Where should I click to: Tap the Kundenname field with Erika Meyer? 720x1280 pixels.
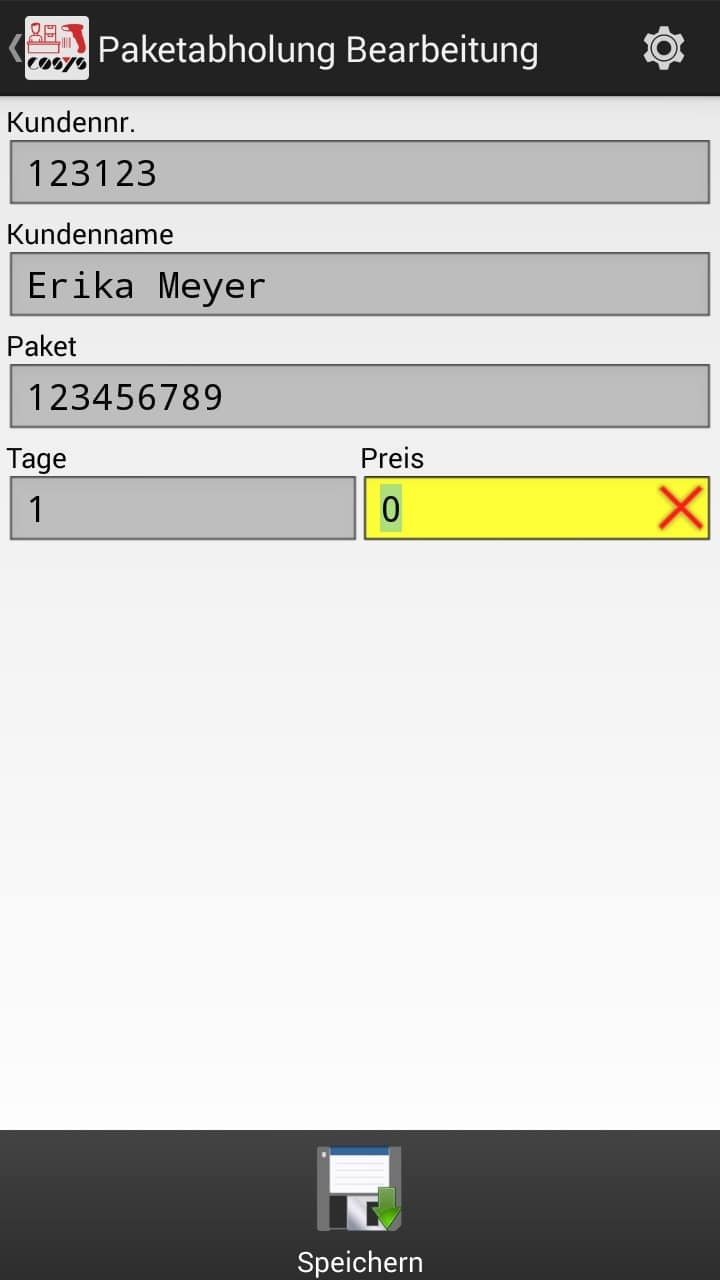pyautogui.click(x=360, y=283)
